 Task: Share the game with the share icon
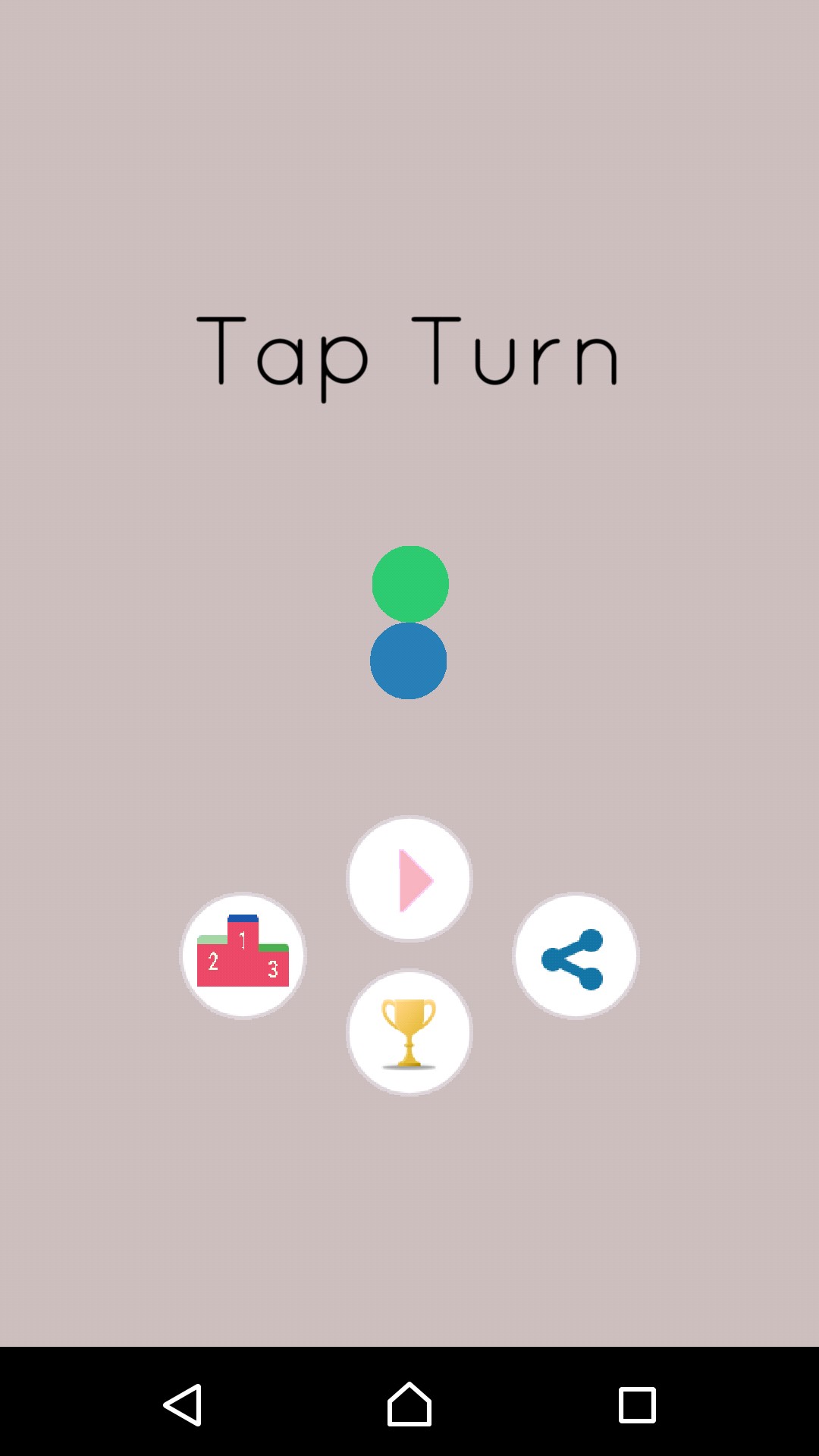[576, 957]
